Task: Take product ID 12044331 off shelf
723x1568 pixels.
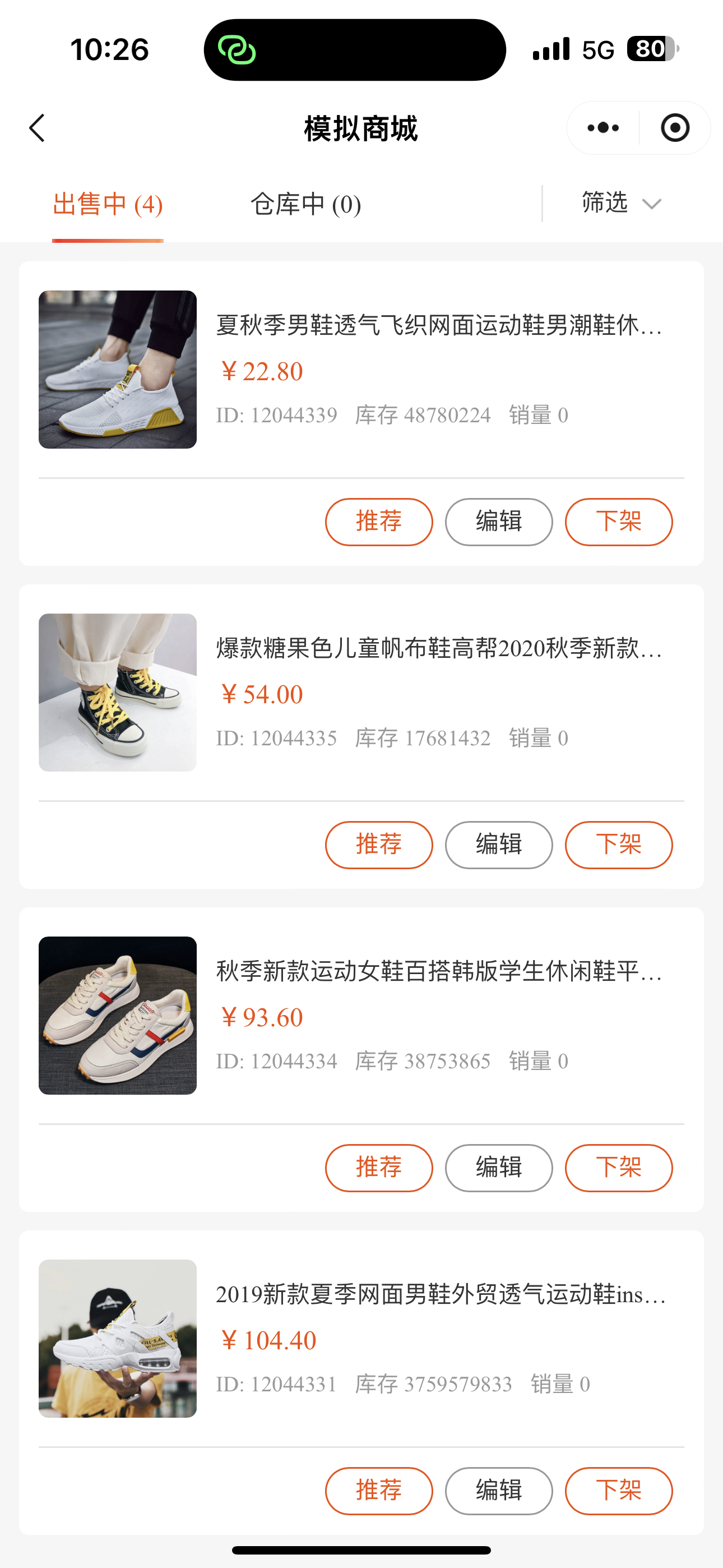Action: tap(618, 1491)
